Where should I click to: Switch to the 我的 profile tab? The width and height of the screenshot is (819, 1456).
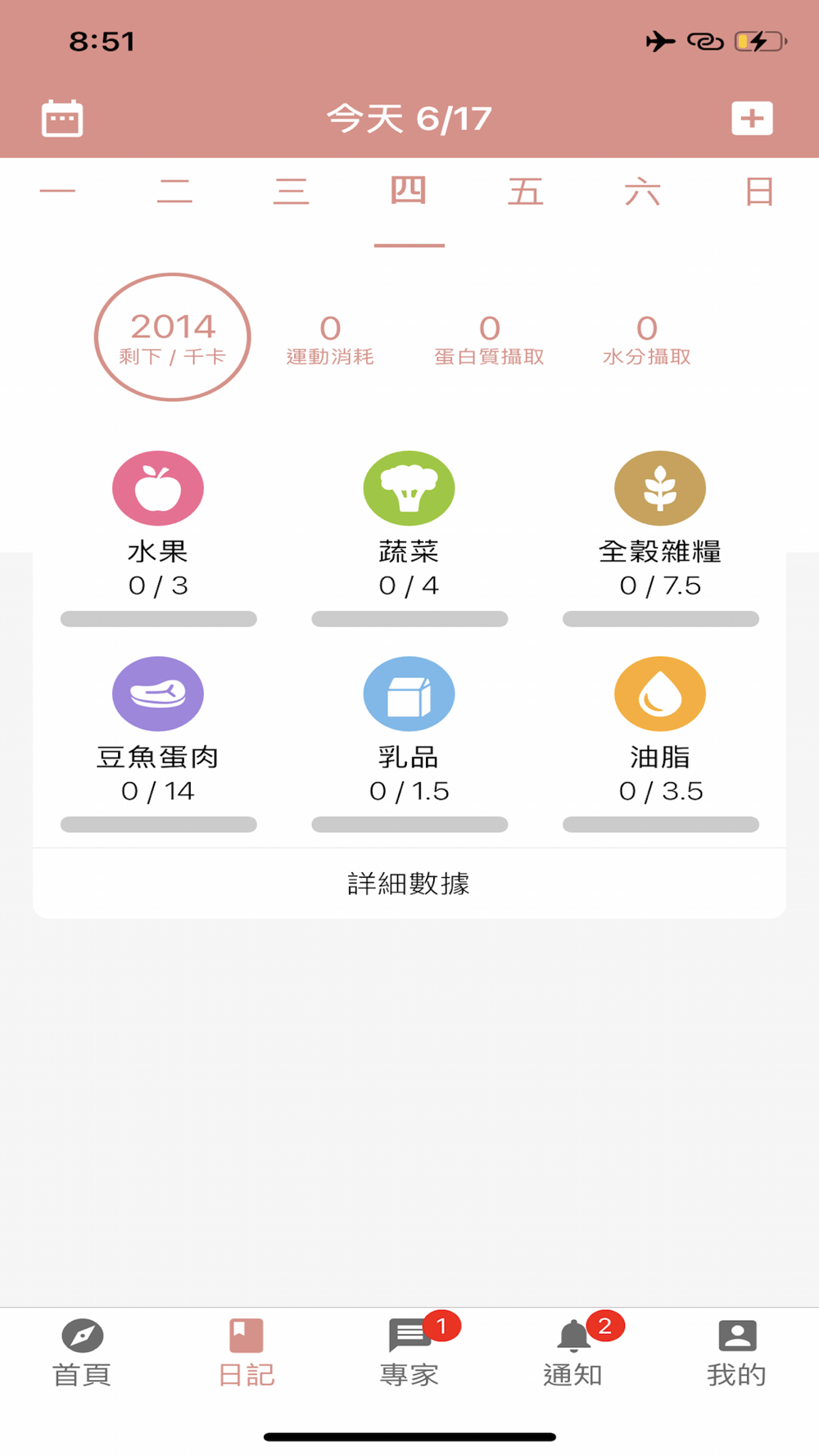tap(736, 1352)
